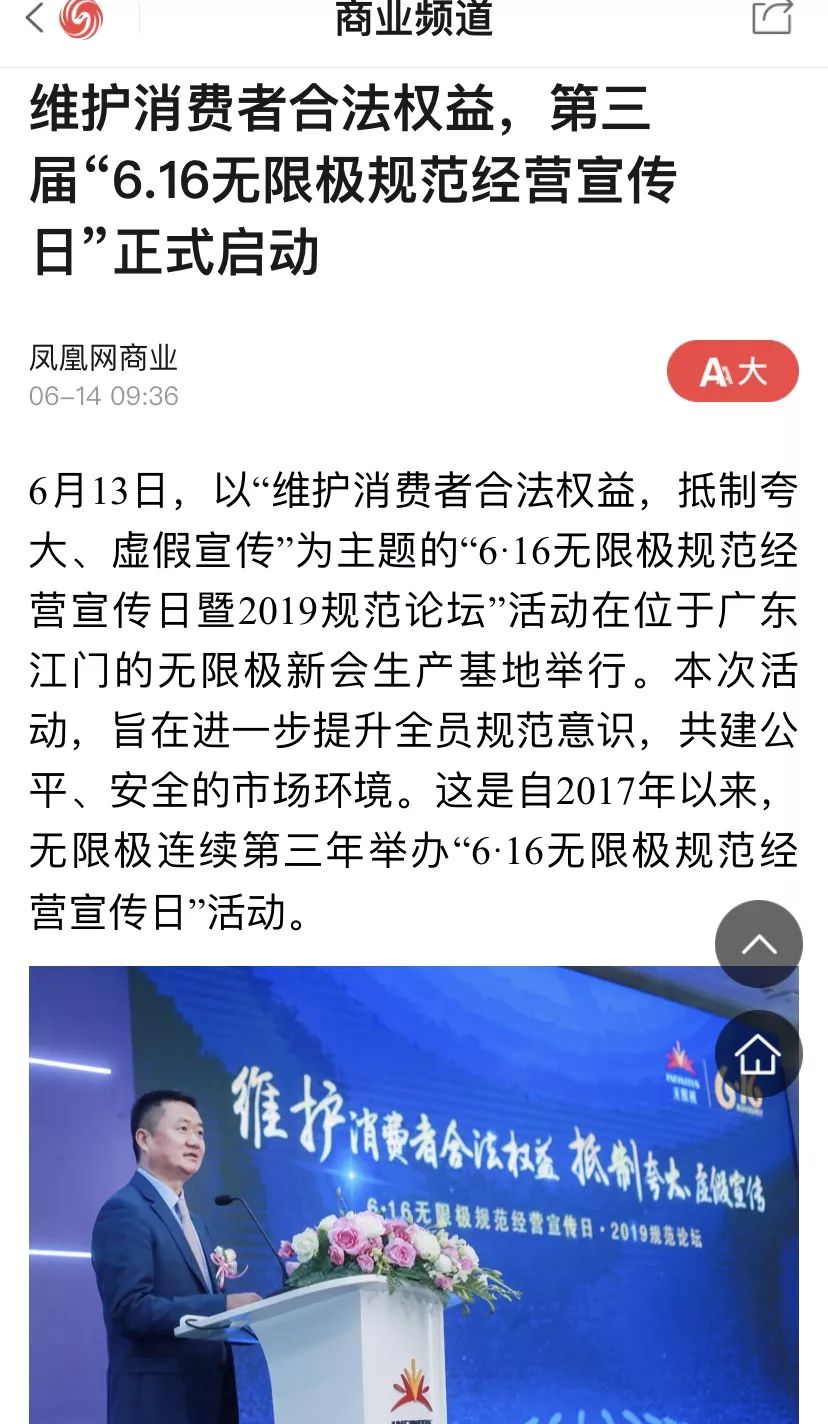Screen dimensions: 828x1424
Task: Share this article
Action: tap(772, 17)
